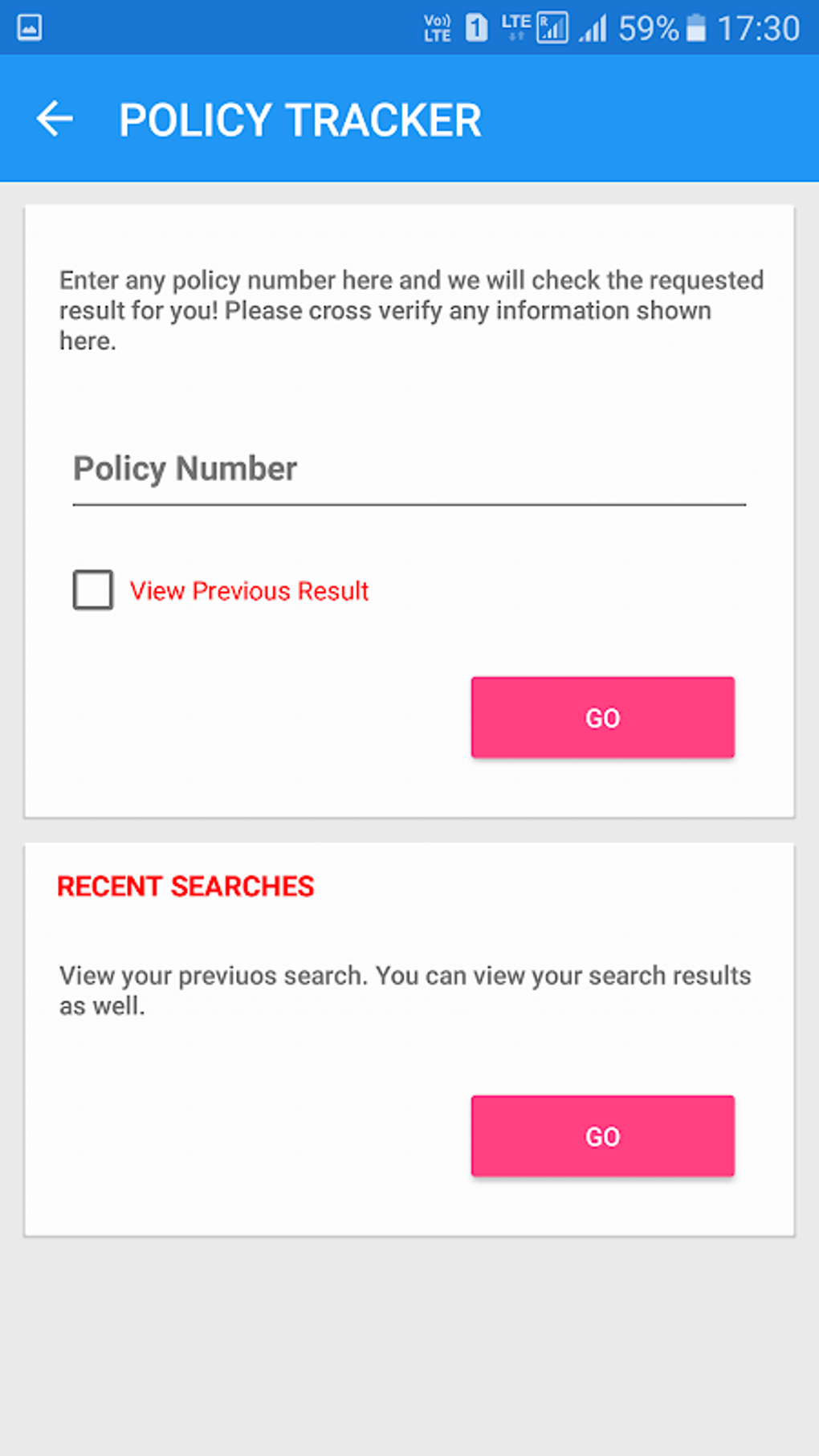This screenshot has height=1456, width=819.
Task: Tap the policy instruction text paragraph
Action: click(x=409, y=311)
